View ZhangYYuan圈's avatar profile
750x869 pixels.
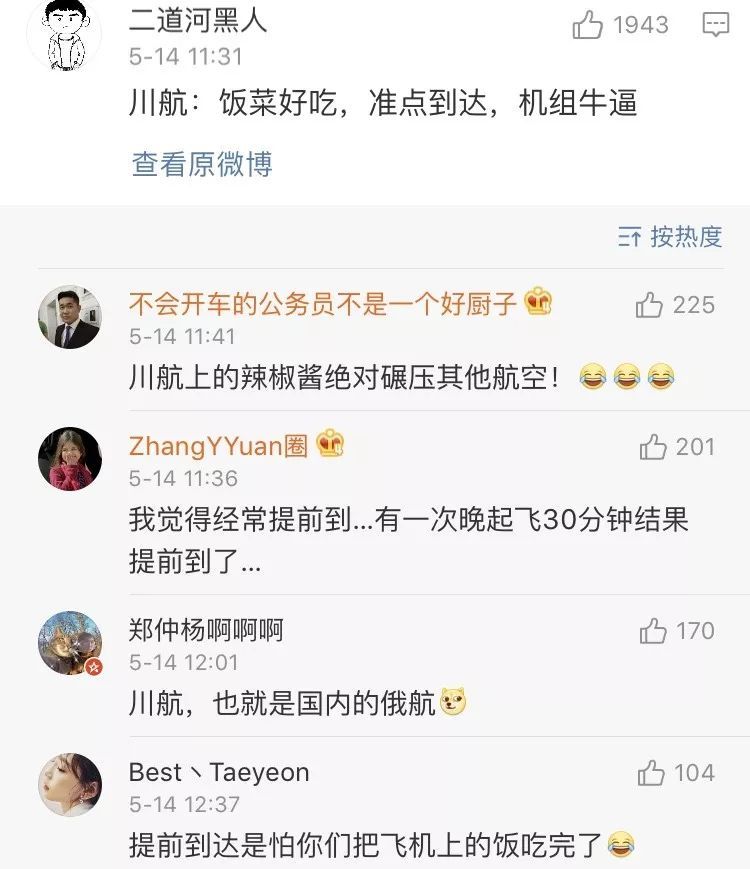point(69,459)
